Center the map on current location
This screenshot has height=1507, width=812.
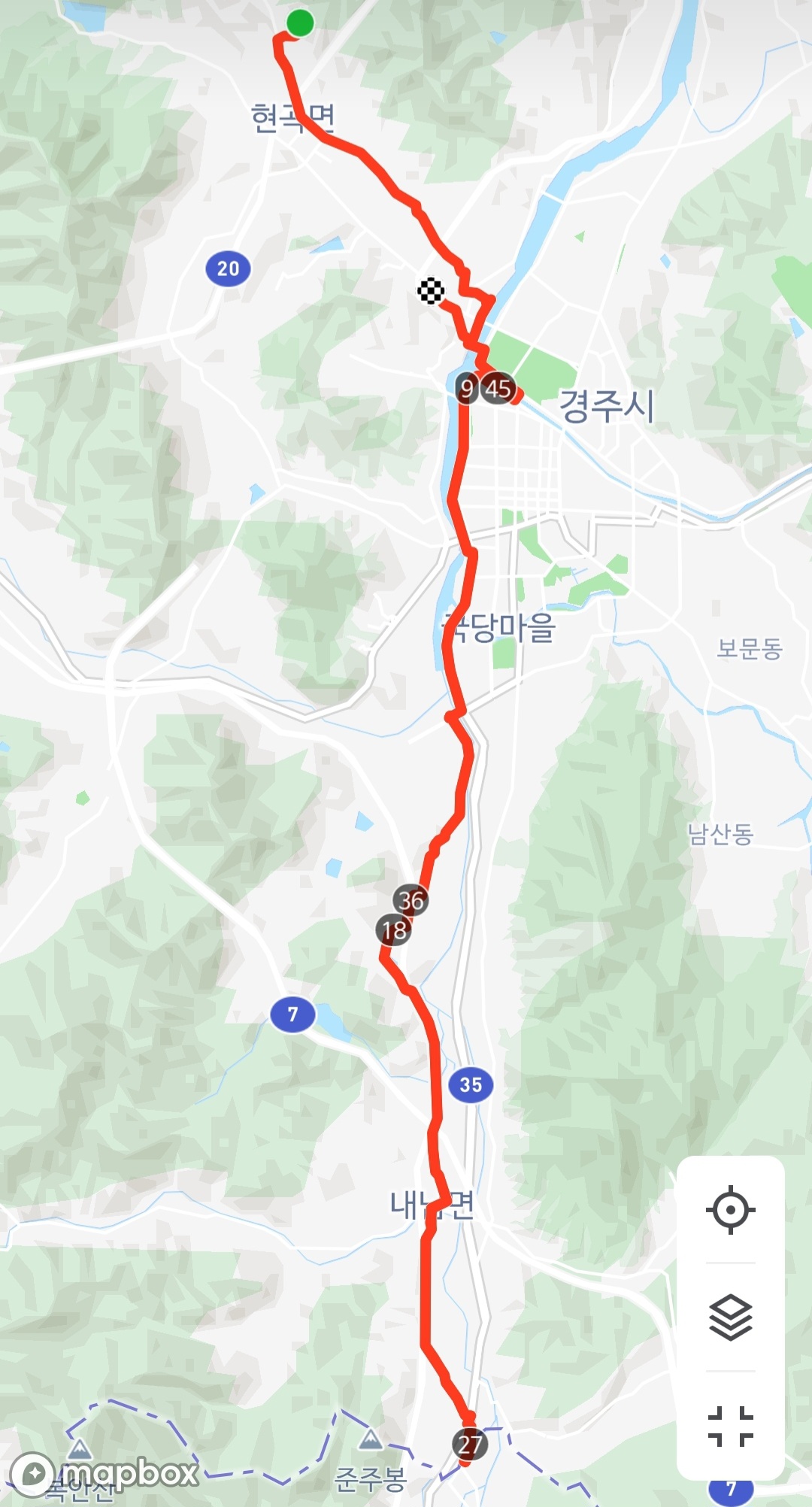click(730, 1210)
